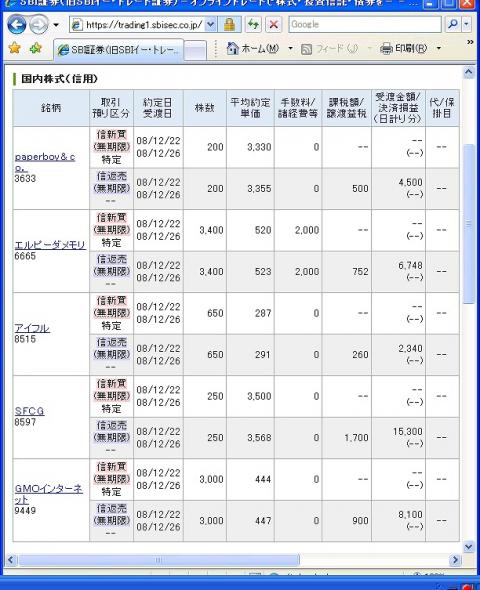Image resolution: width=480 pixels, height=590 pixels.
Task: Open a new blank tab
Action: click(x=195, y=50)
